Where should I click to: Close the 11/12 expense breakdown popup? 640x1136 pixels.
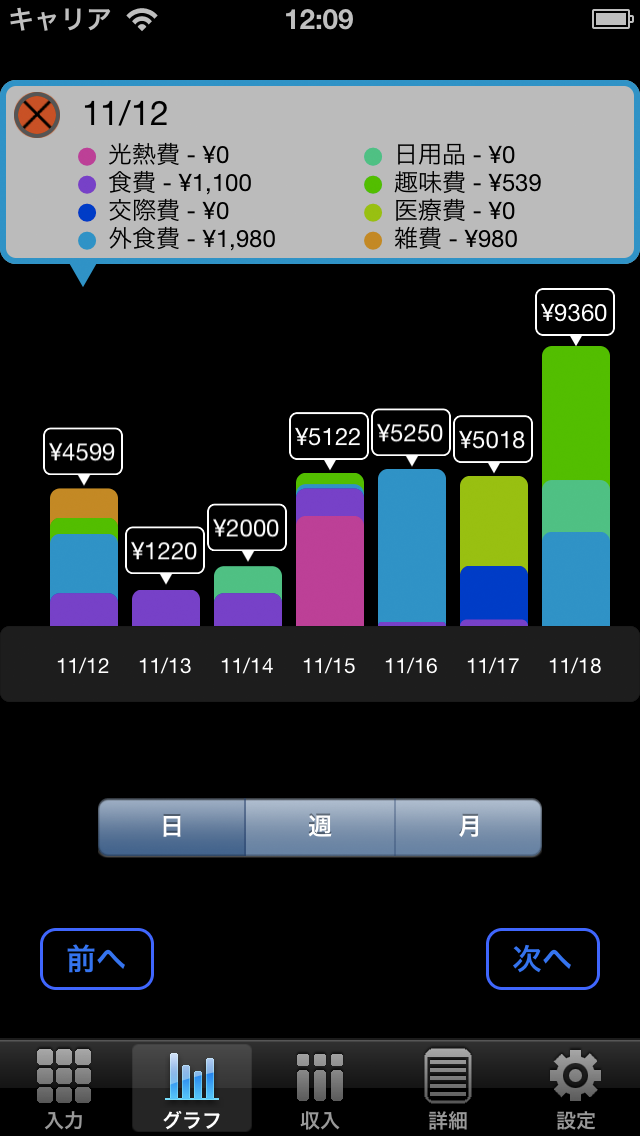pos(37,115)
